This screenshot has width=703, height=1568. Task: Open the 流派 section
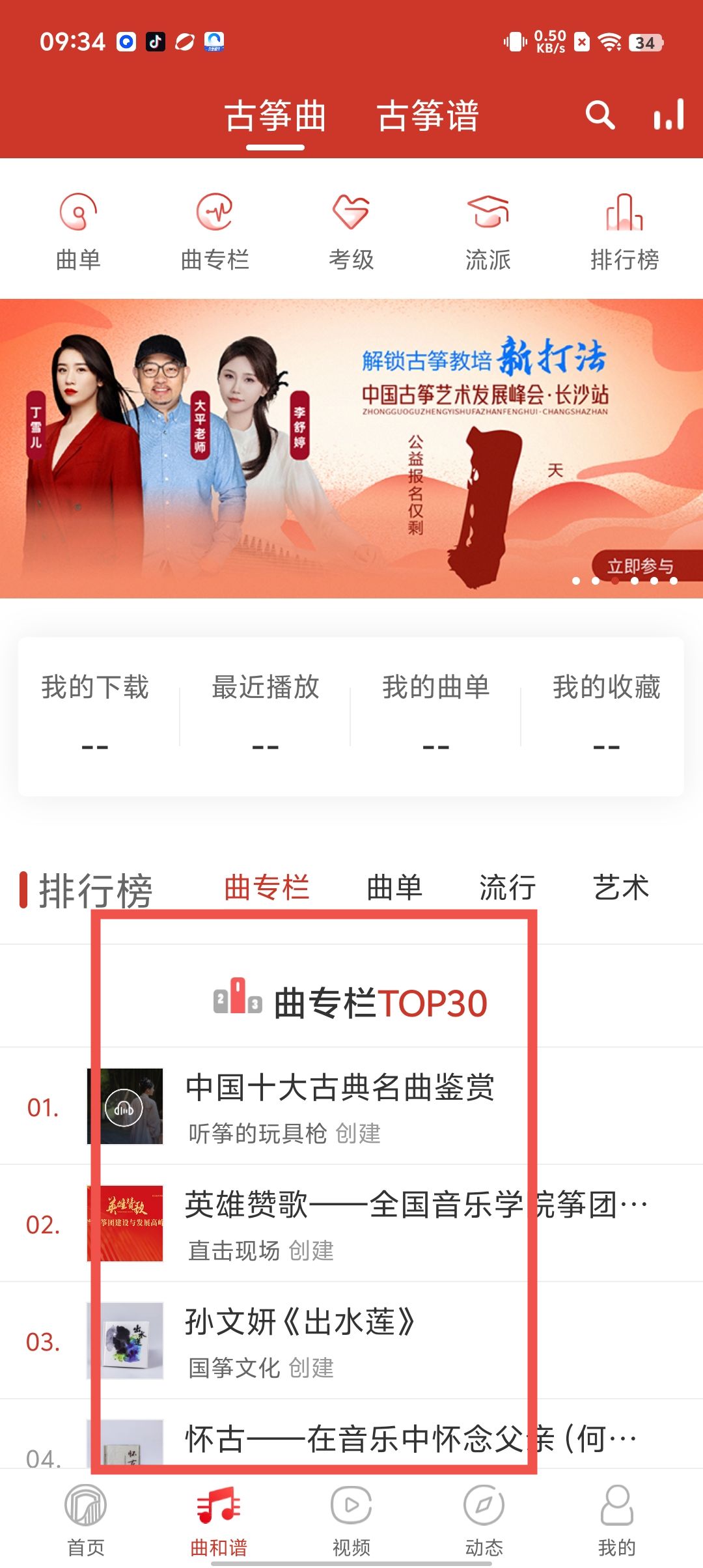pos(488,231)
